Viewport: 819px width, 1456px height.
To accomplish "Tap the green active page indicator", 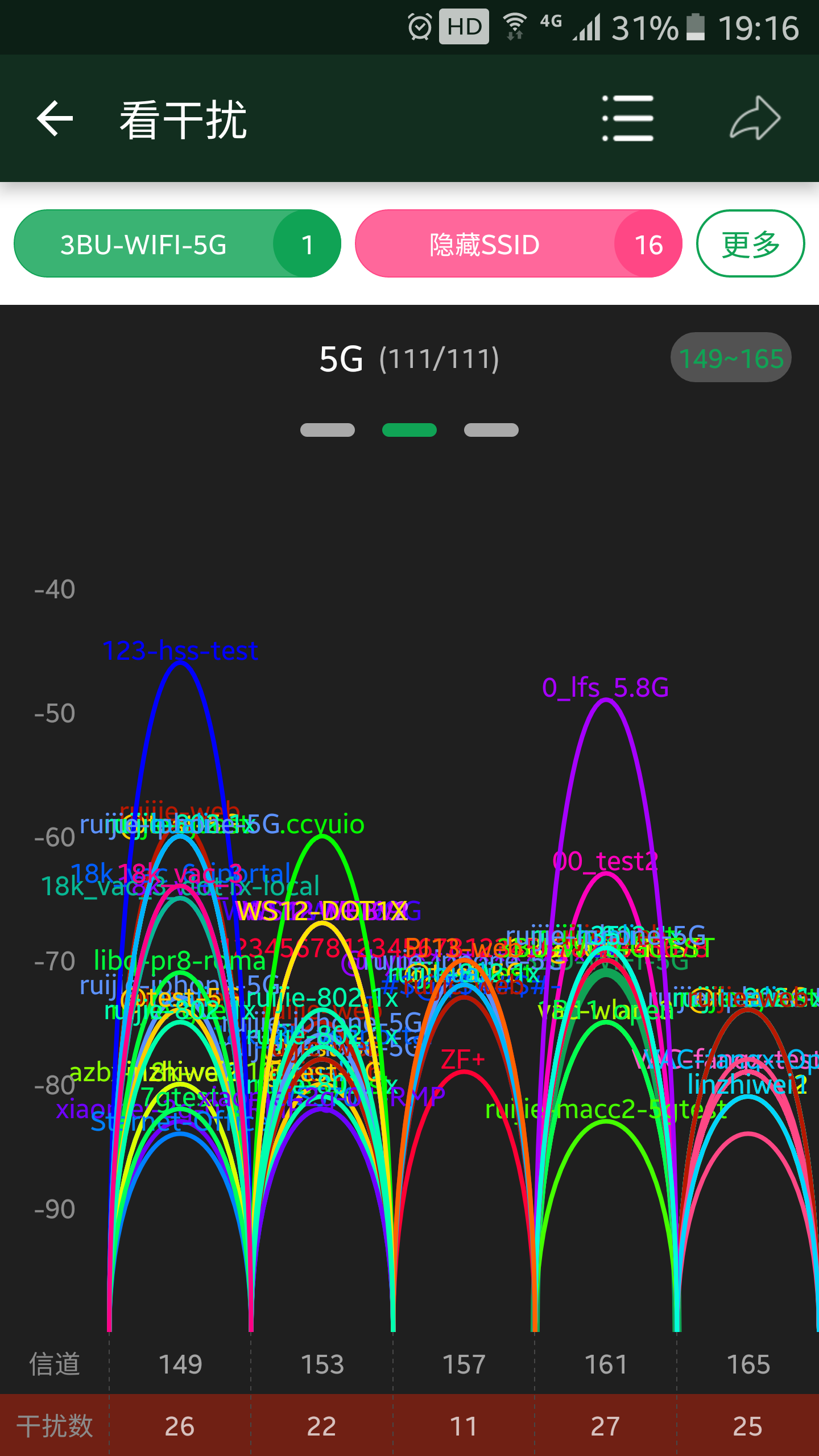I will [409, 431].
